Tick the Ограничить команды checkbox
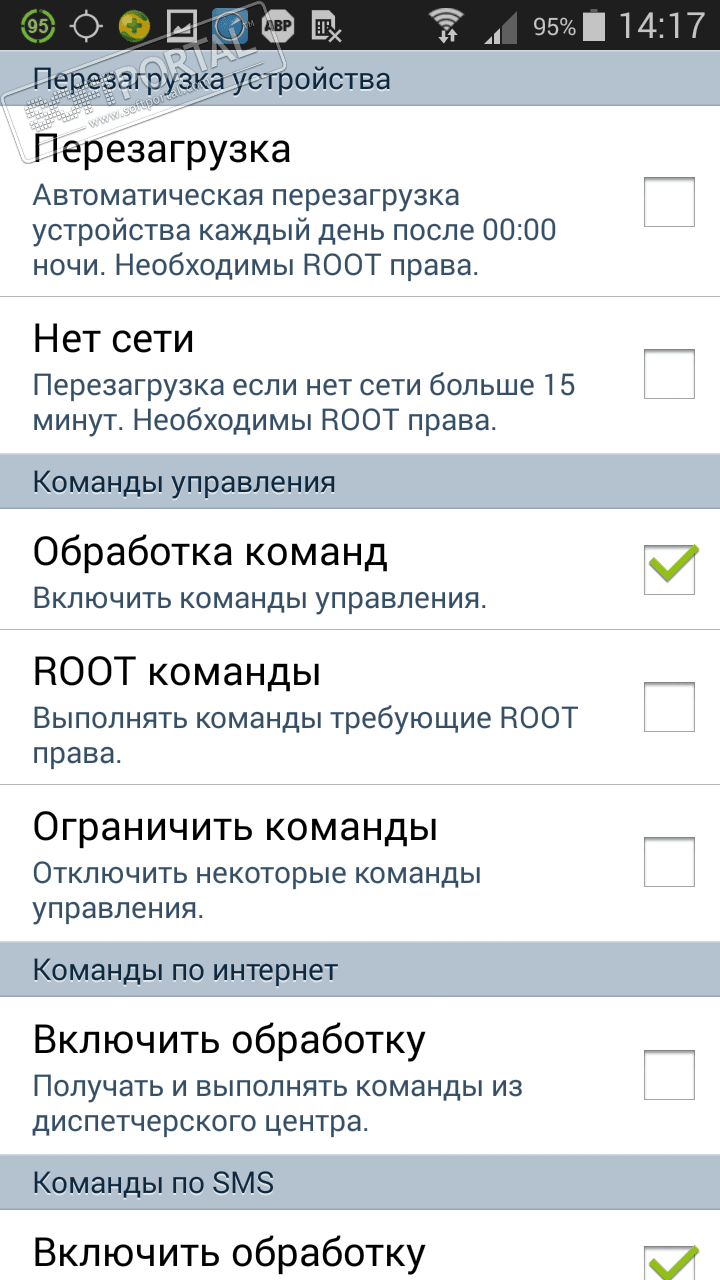The height and width of the screenshot is (1280, 720). click(669, 862)
